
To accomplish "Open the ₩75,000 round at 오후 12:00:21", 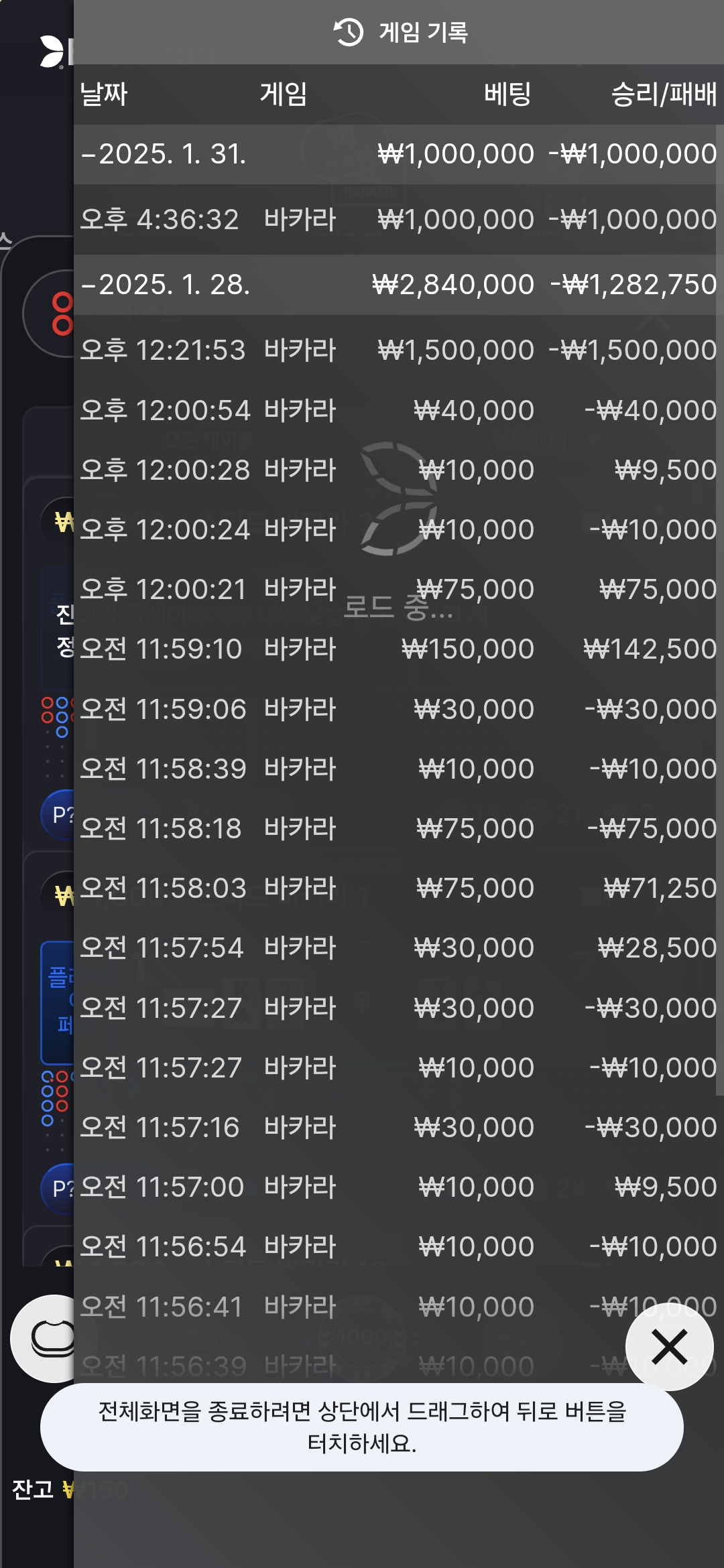I will click(396, 589).
